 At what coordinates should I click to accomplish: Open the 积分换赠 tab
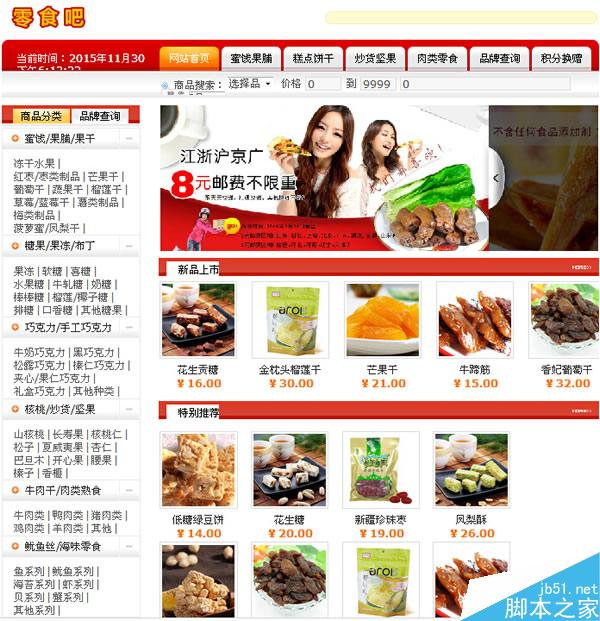point(561,58)
